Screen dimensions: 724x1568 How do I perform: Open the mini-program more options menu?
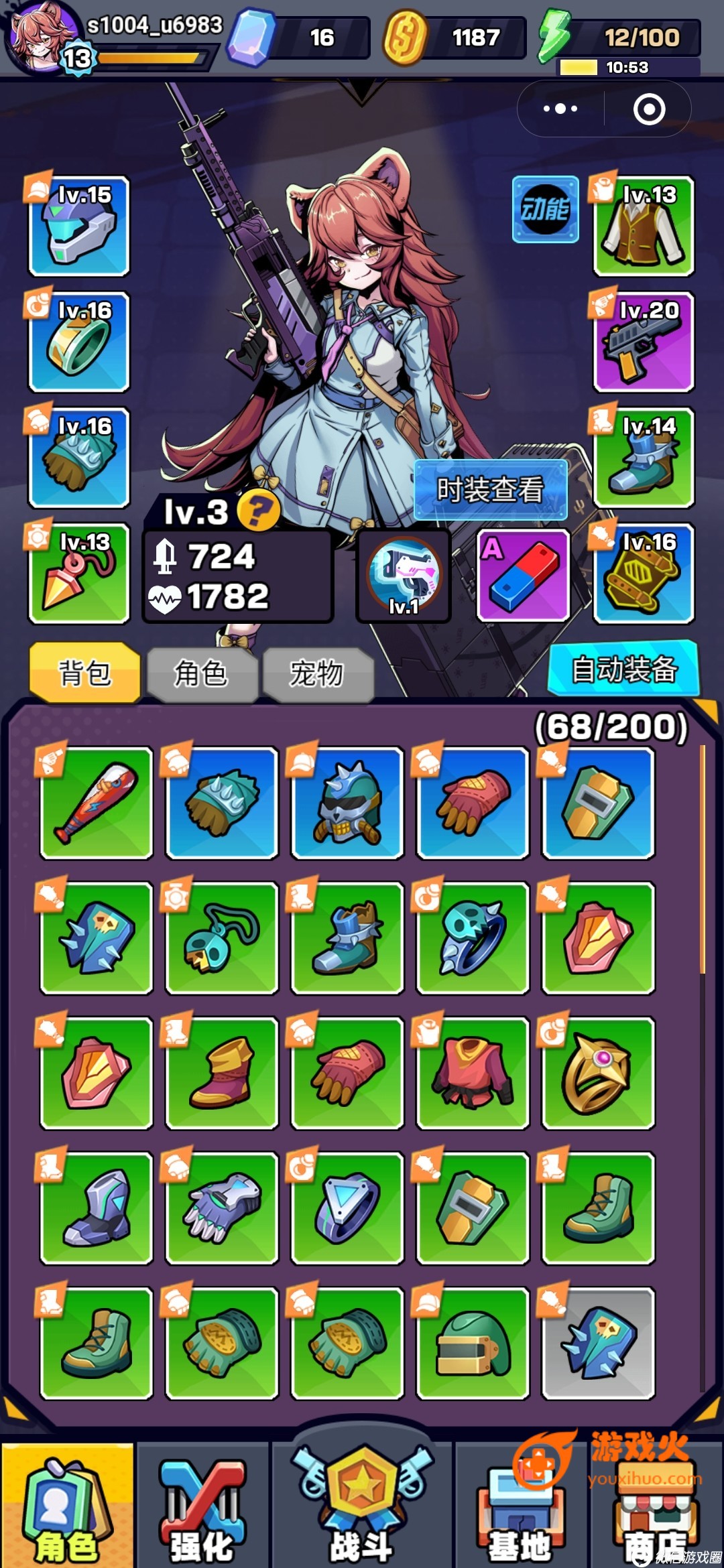tap(560, 109)
